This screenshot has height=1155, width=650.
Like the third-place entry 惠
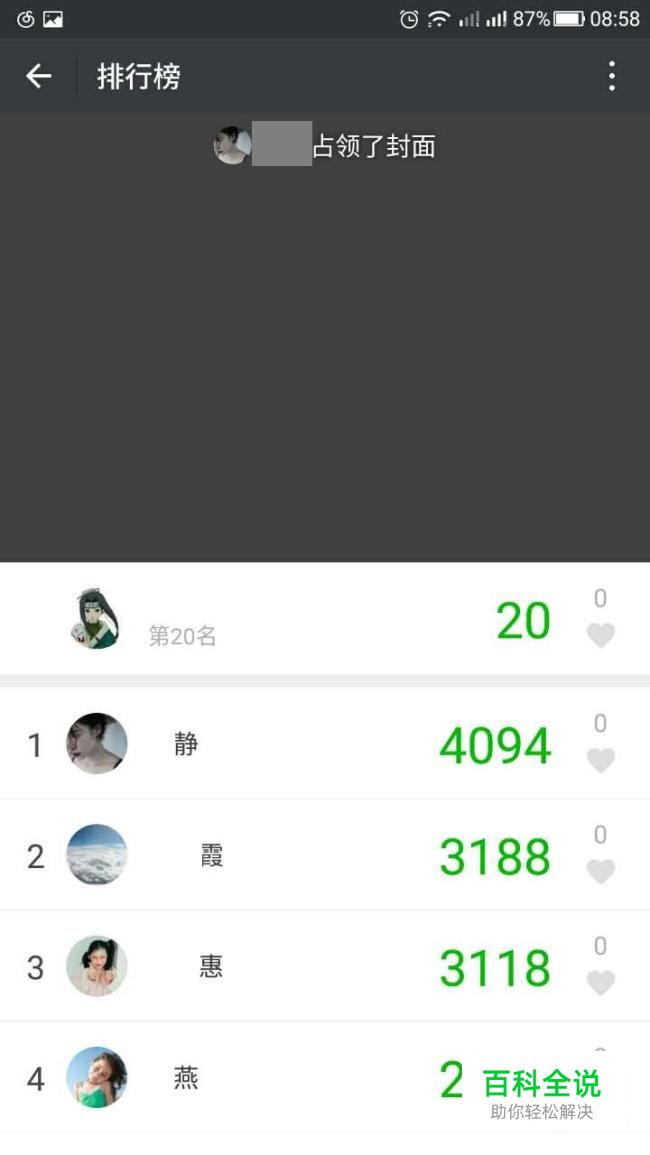pos(600,982)
